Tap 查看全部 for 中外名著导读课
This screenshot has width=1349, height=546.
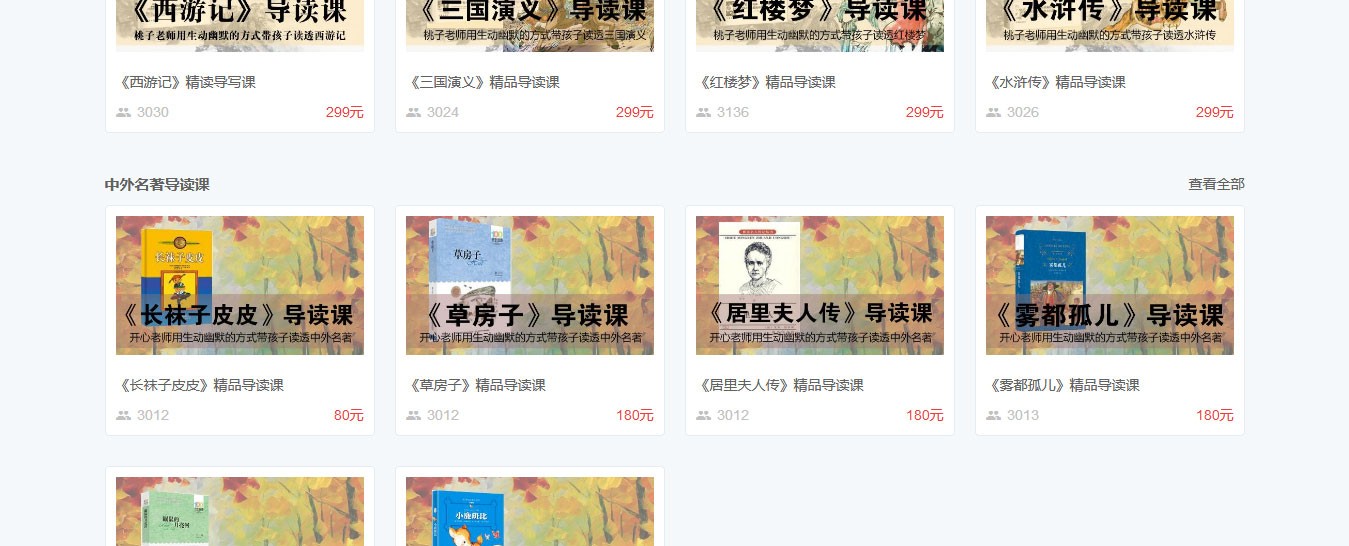tap(1216, 184)
